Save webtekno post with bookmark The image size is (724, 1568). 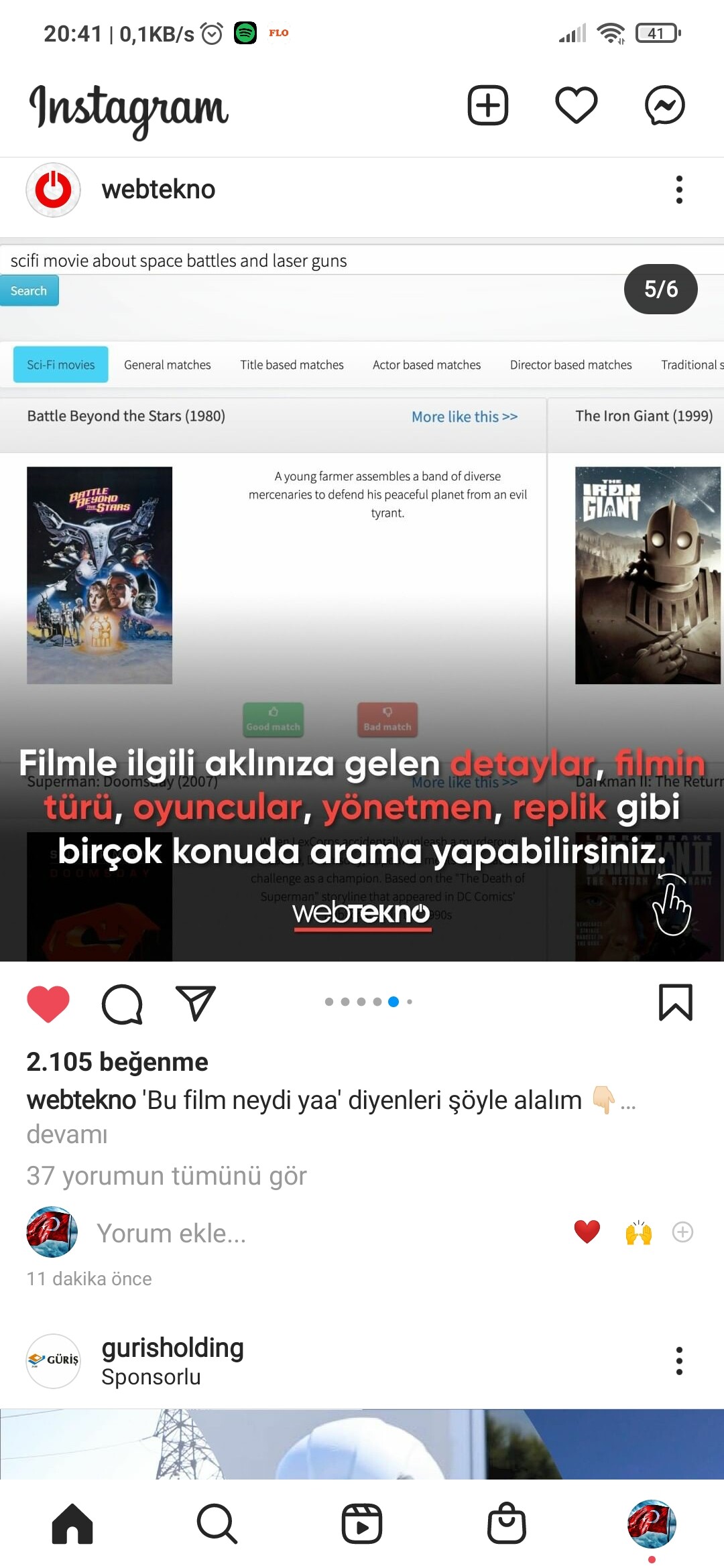(675, 1002)
